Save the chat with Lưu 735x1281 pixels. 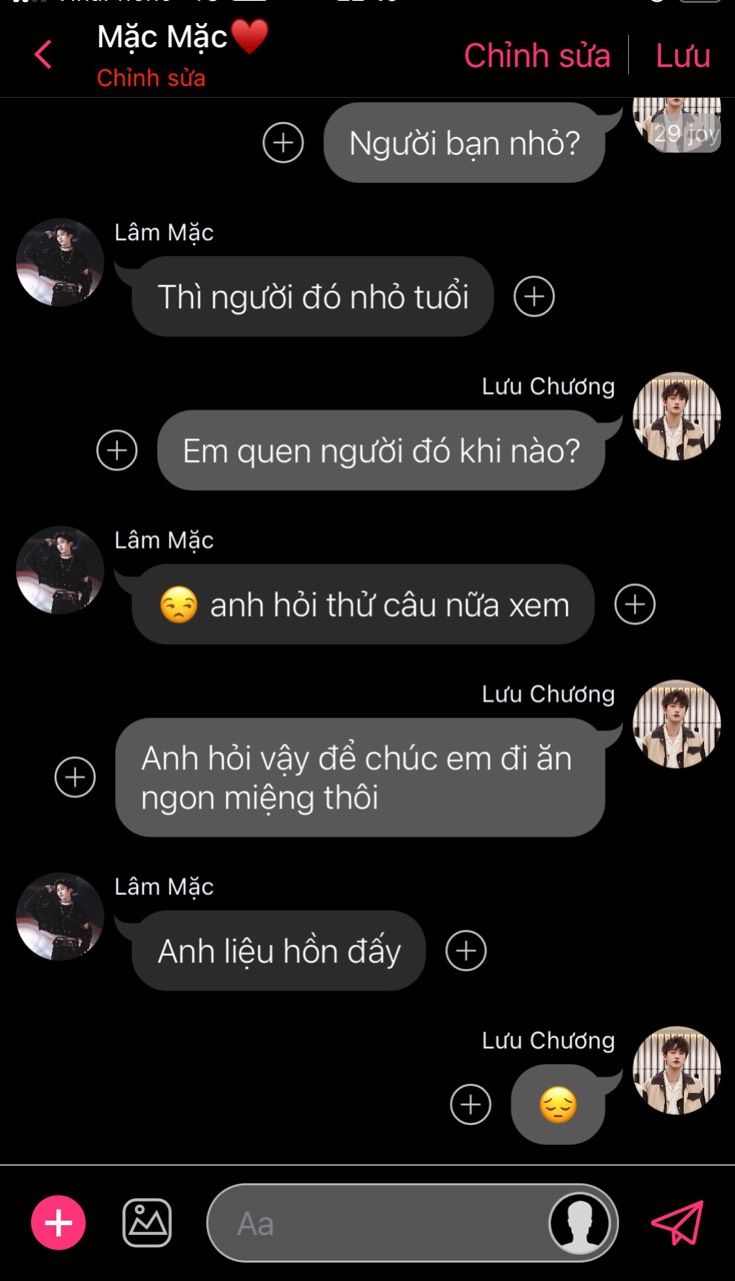[x=683, y=56]
